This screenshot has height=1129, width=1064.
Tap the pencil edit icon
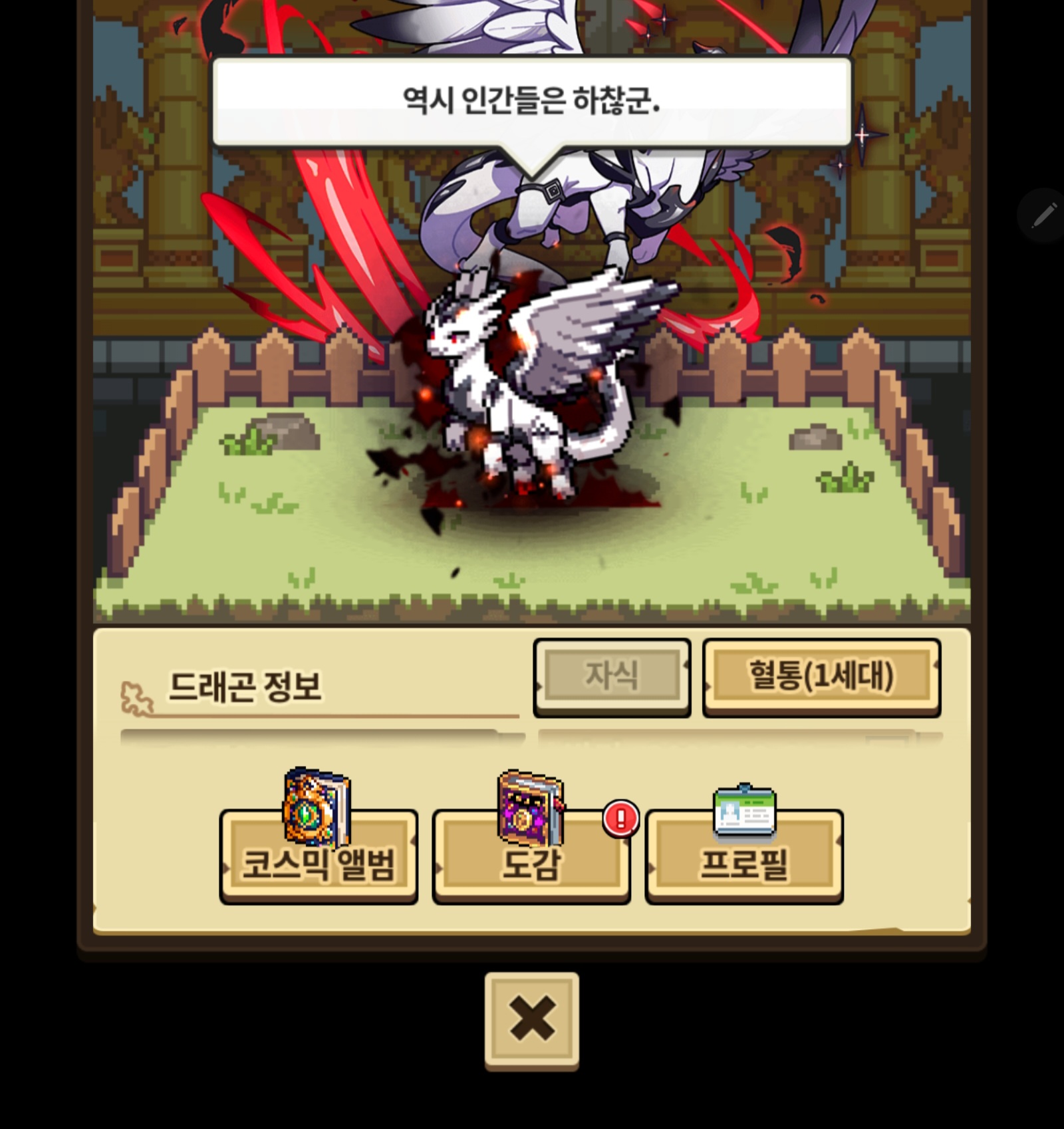tap(1042, 215)
